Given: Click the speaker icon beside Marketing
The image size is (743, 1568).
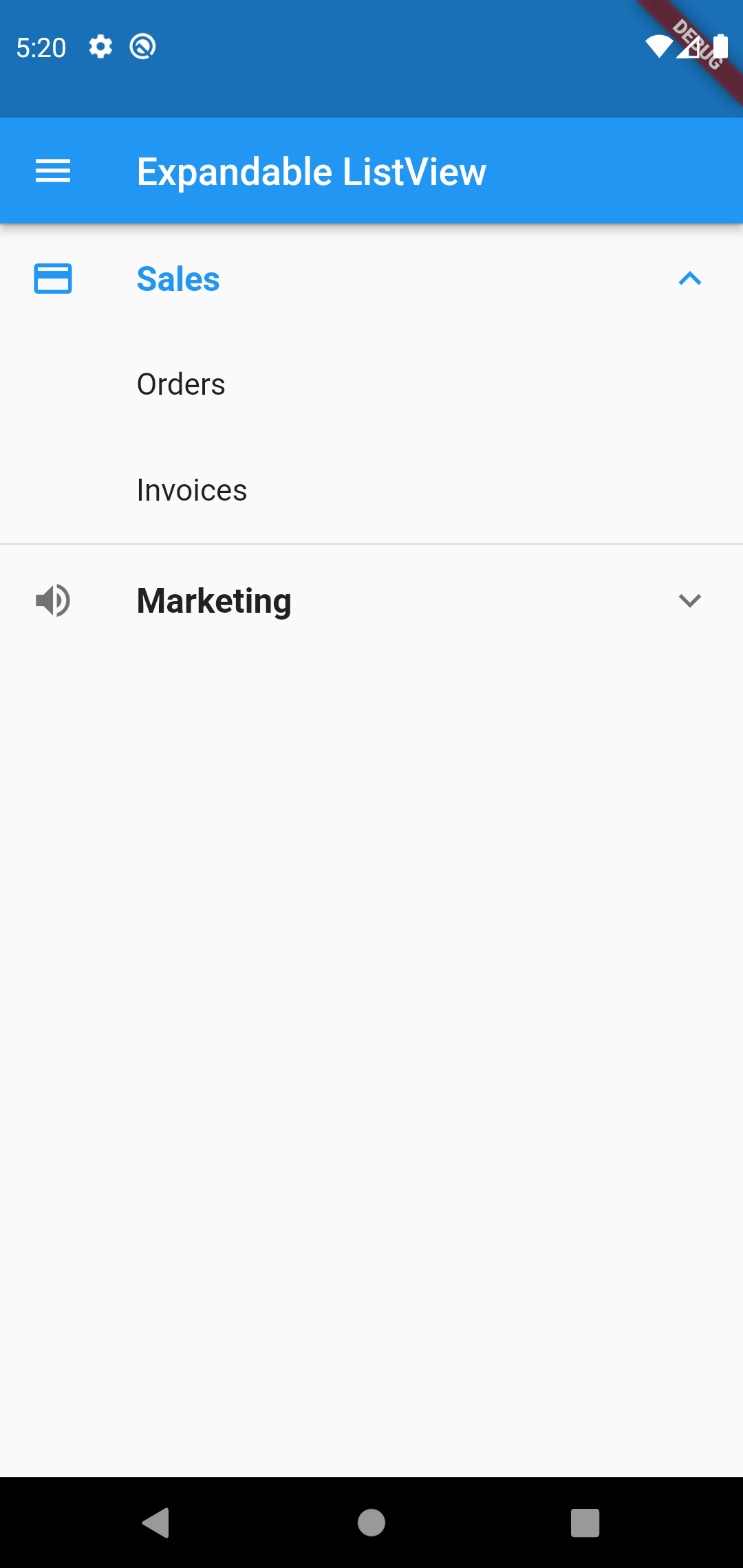Looking at the screenshot, I should tap(52, 600).
